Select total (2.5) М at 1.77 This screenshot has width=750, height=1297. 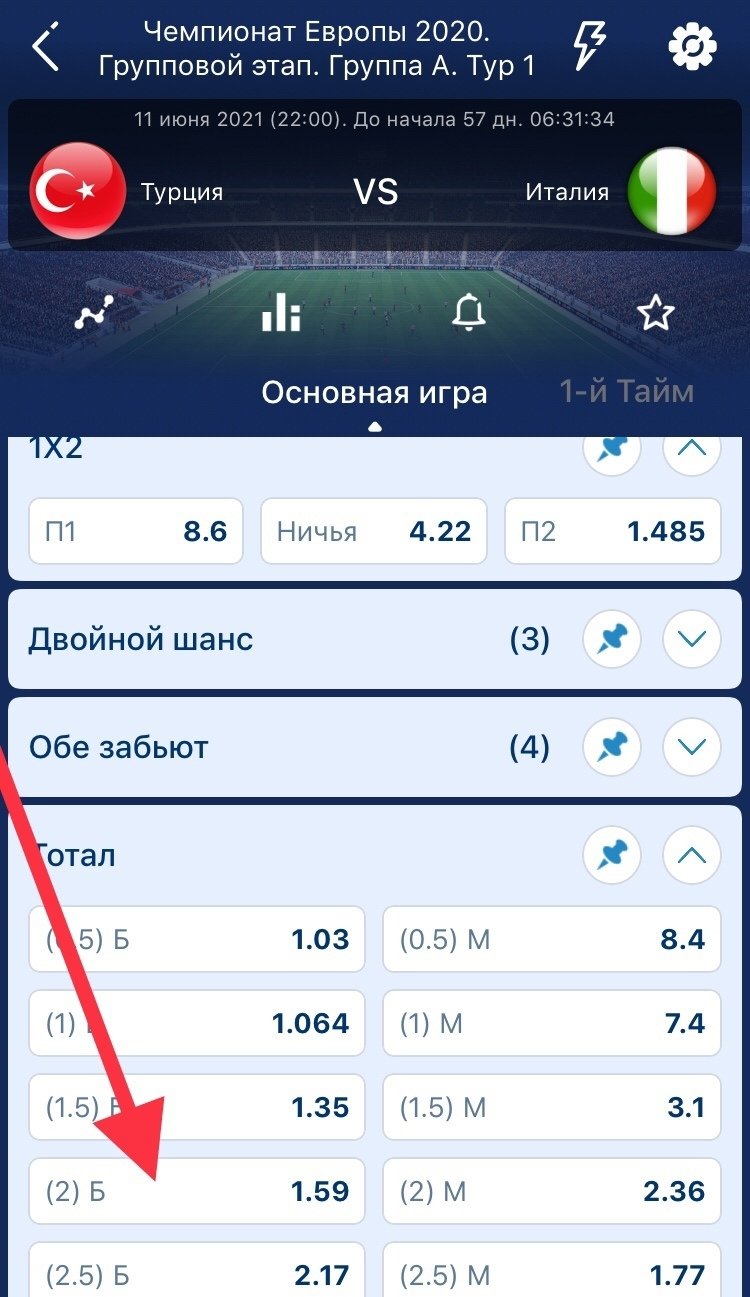coord(552,1272)
